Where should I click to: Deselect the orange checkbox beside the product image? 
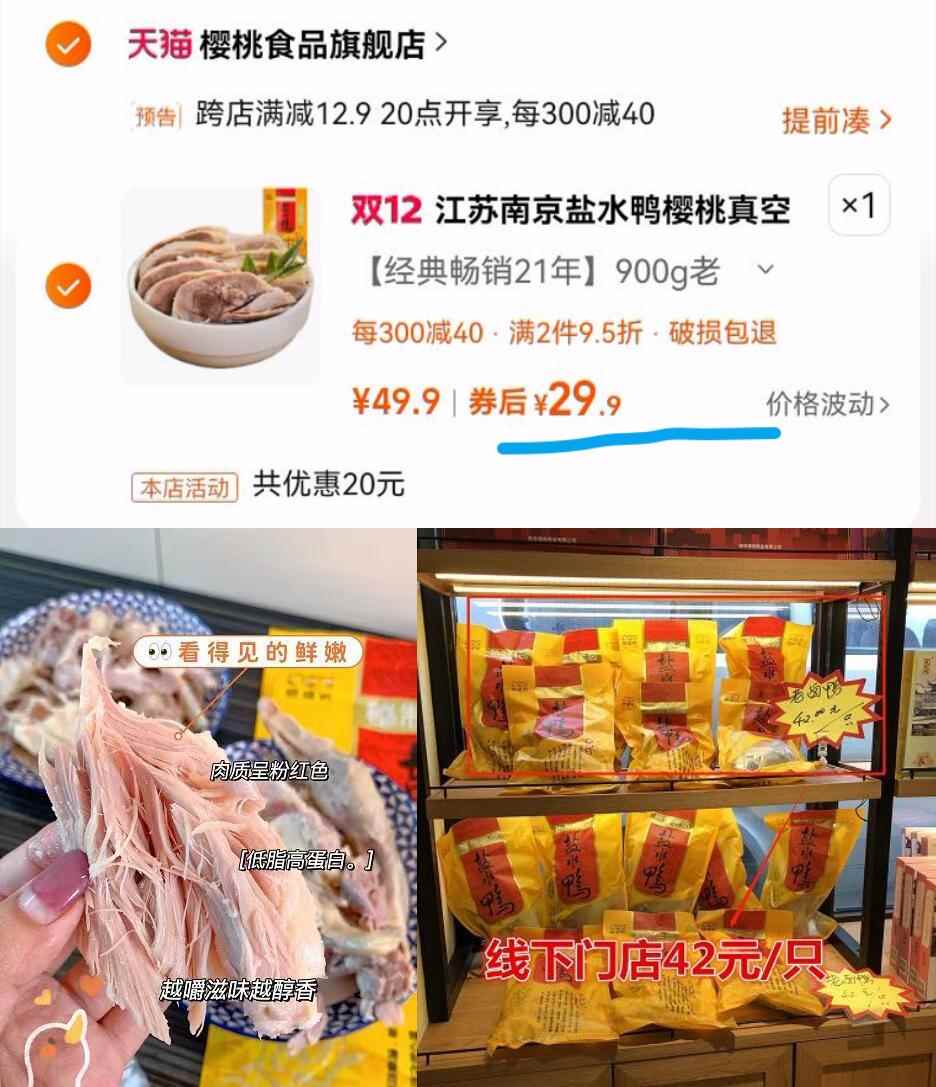[x=68, y=286]
